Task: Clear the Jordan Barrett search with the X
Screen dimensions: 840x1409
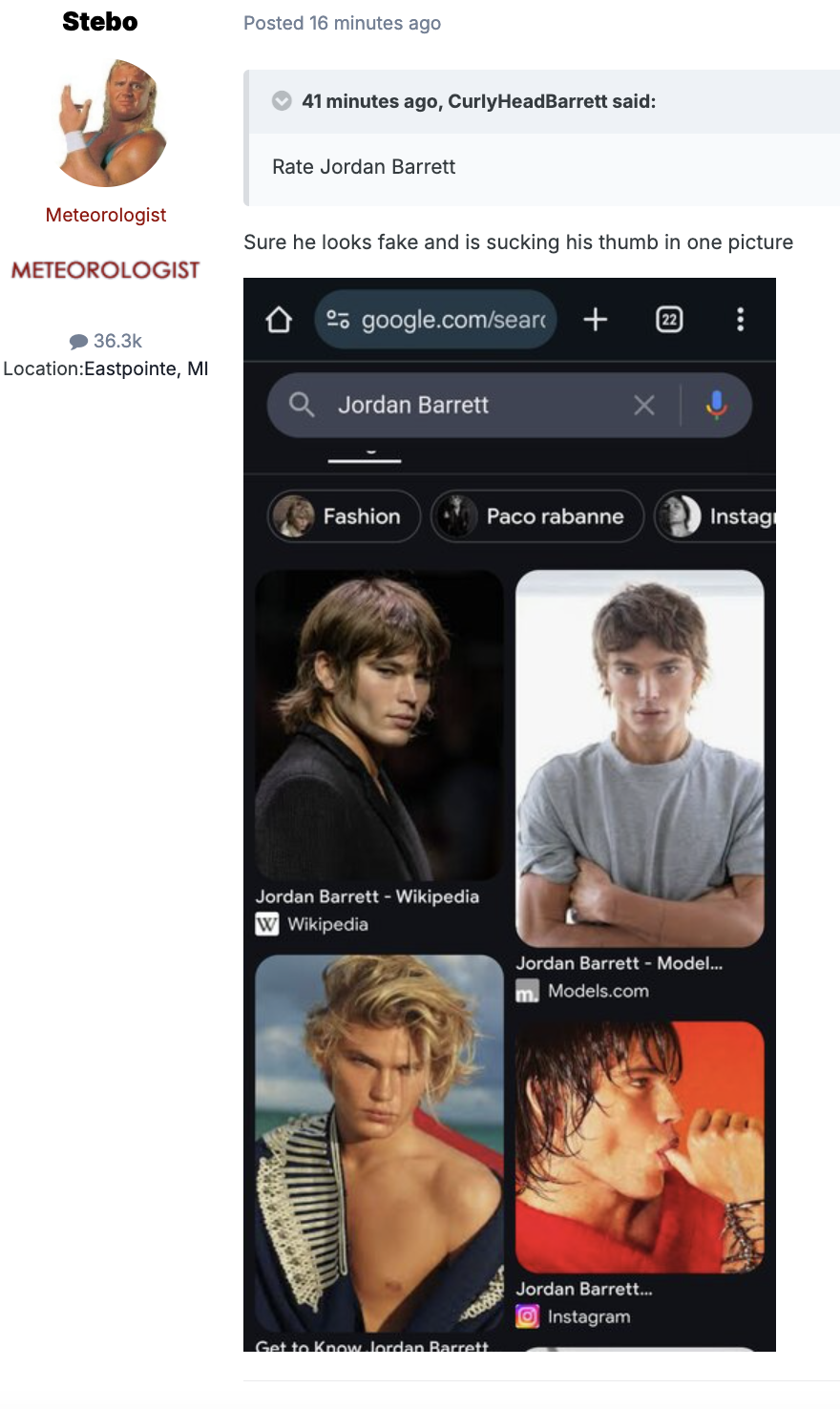Action: 644,405
